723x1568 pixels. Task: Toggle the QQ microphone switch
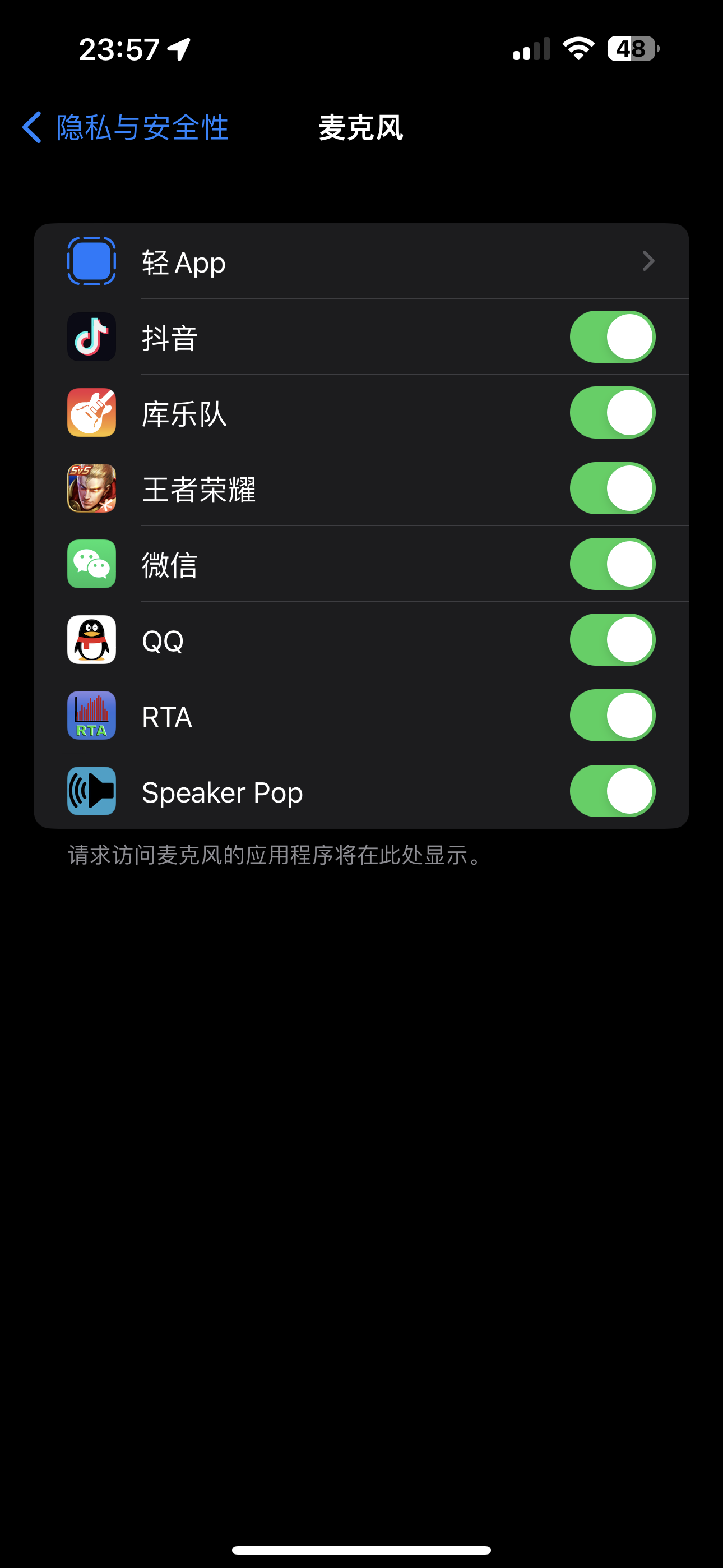click(611, 640)
